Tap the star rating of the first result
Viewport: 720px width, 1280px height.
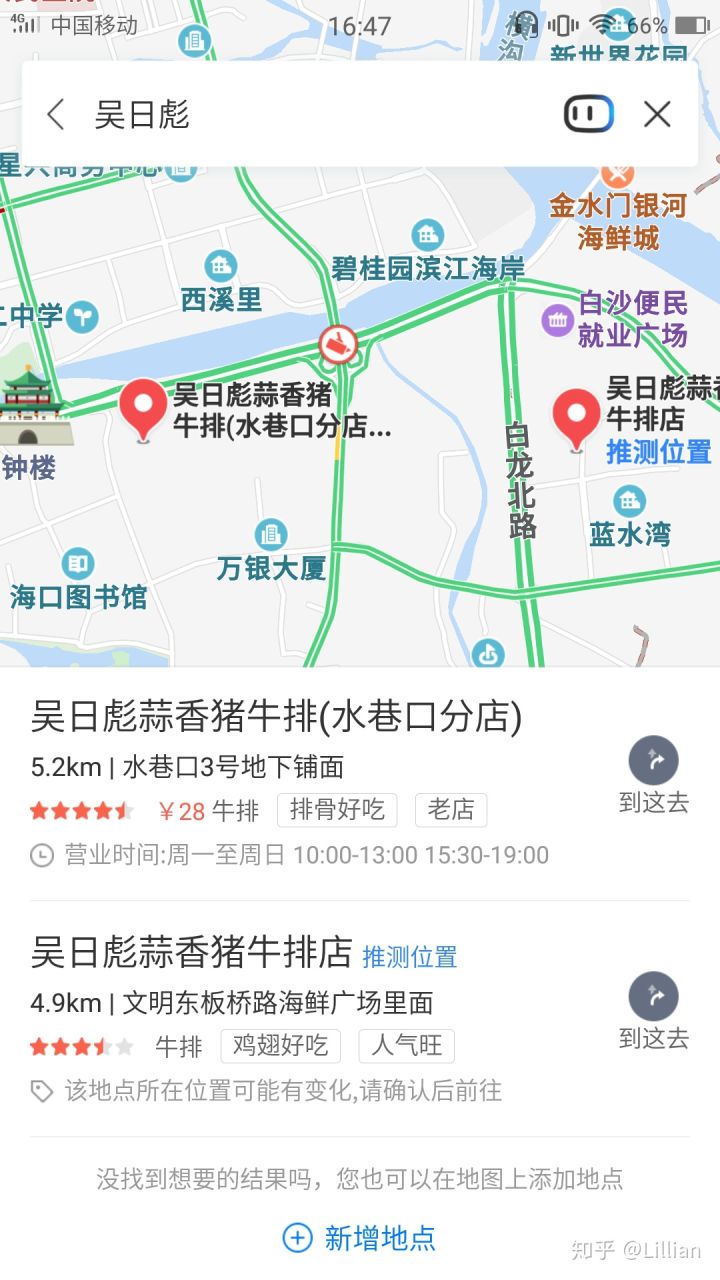81,811
